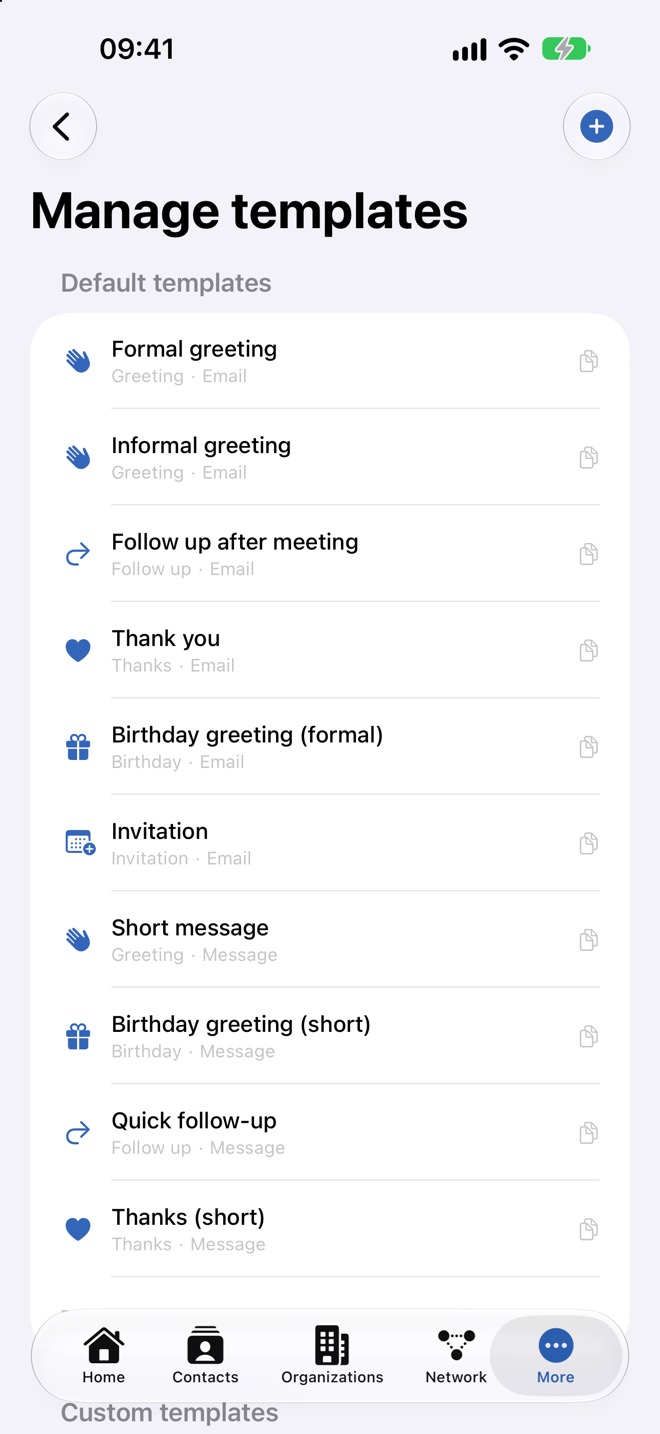Open the Formal greeting template
Image resolution: width=660 pixels, height=1434 pixels.
(x=330, y=361)
